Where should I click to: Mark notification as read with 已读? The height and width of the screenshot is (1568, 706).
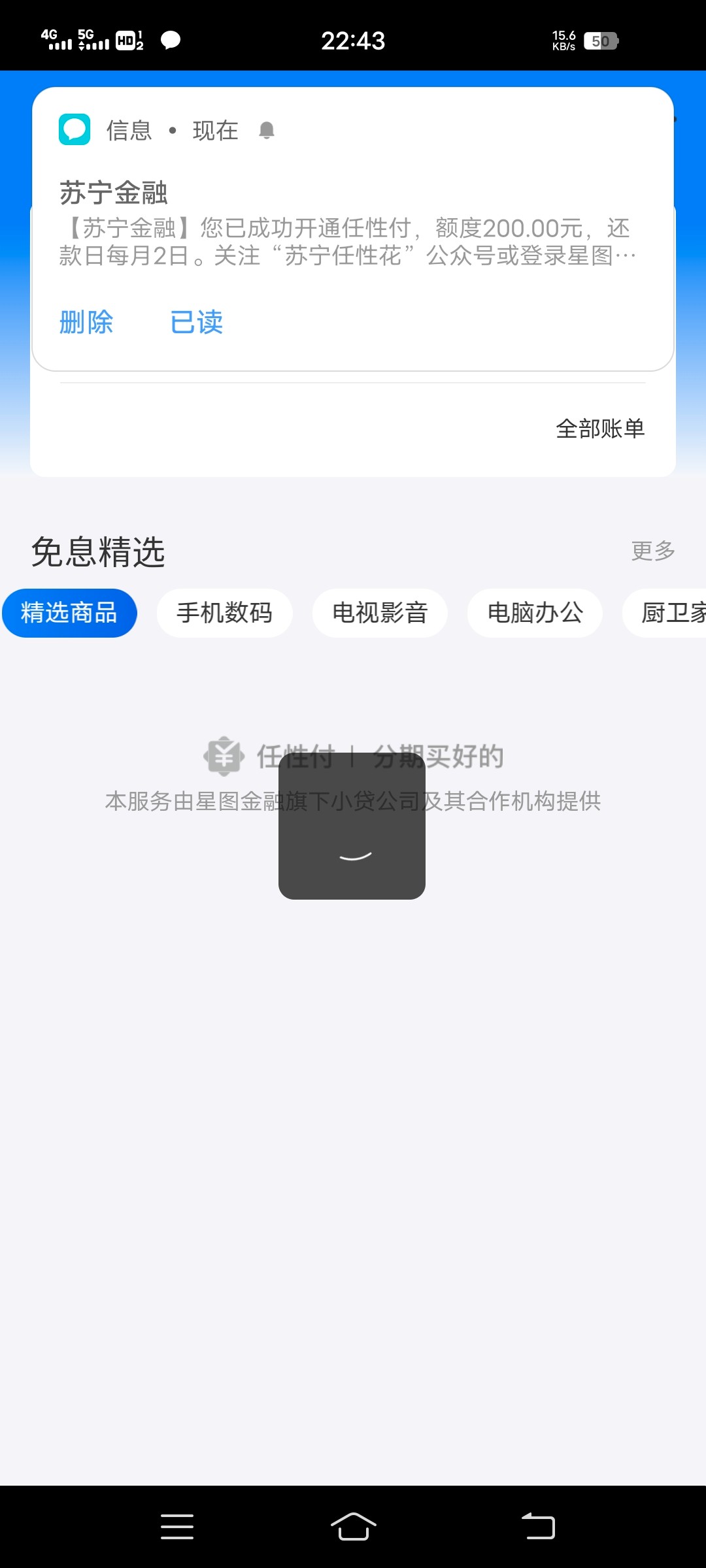(x=195, y=322)
